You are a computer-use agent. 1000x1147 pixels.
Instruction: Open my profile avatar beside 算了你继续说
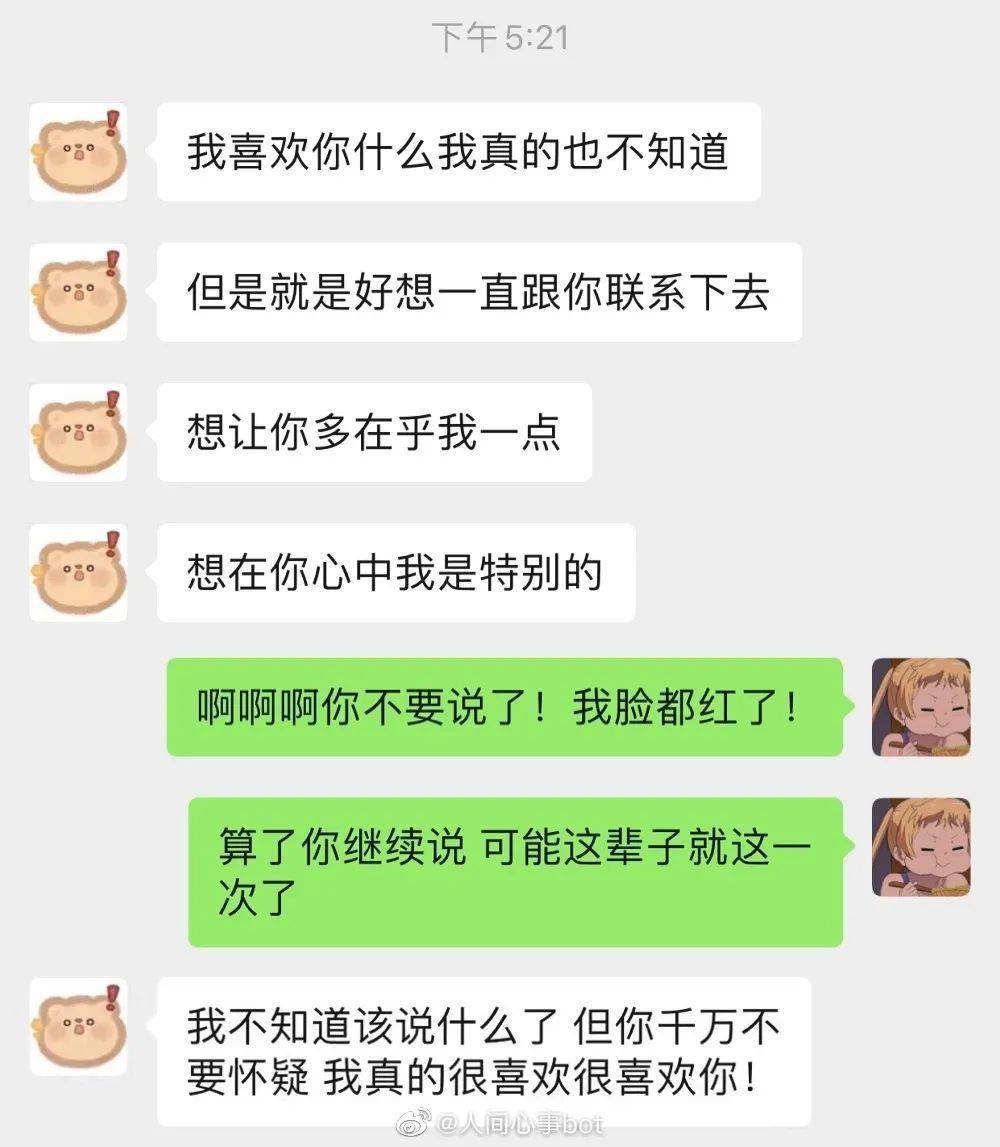[921, 846]
